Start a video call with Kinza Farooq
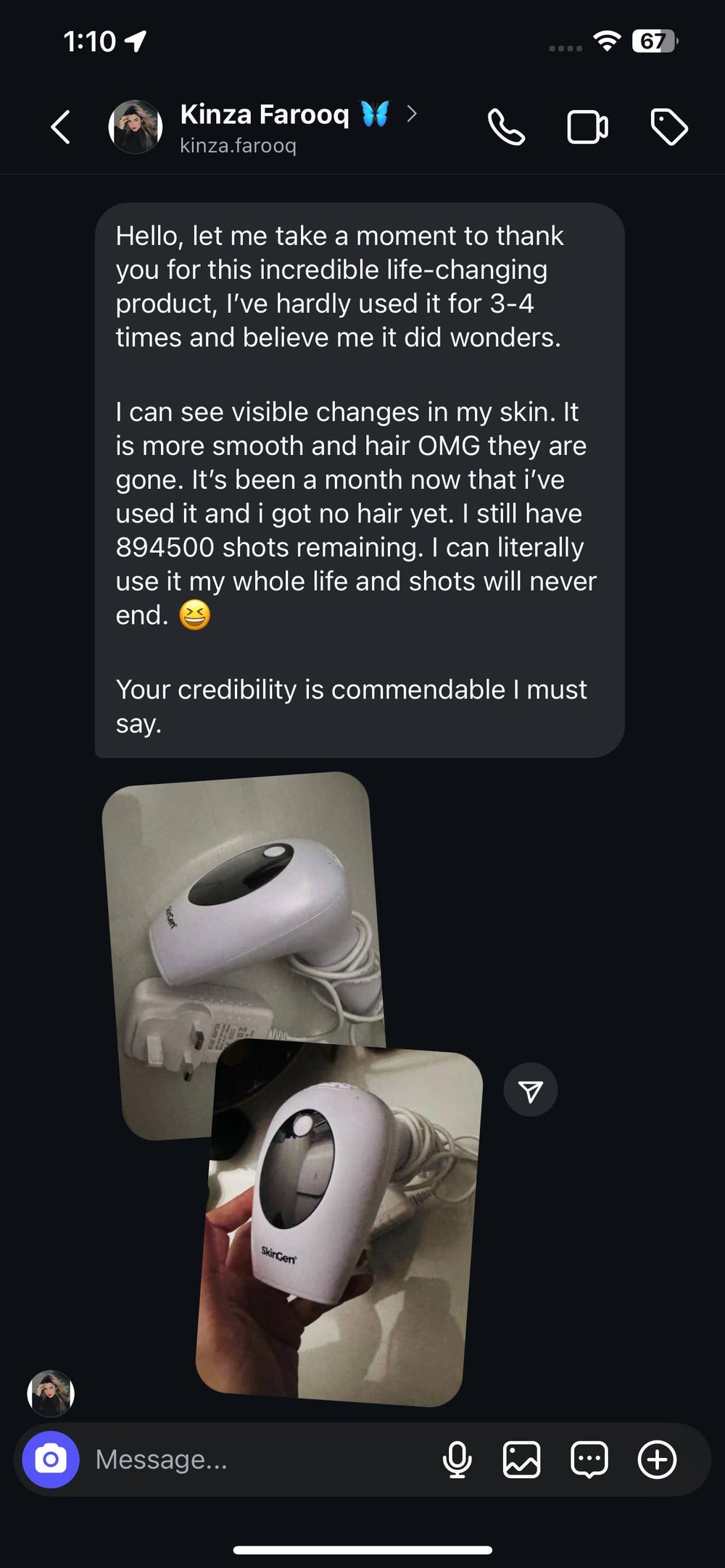This screenshot has height=1568, width=725. [x=587, y=128]
